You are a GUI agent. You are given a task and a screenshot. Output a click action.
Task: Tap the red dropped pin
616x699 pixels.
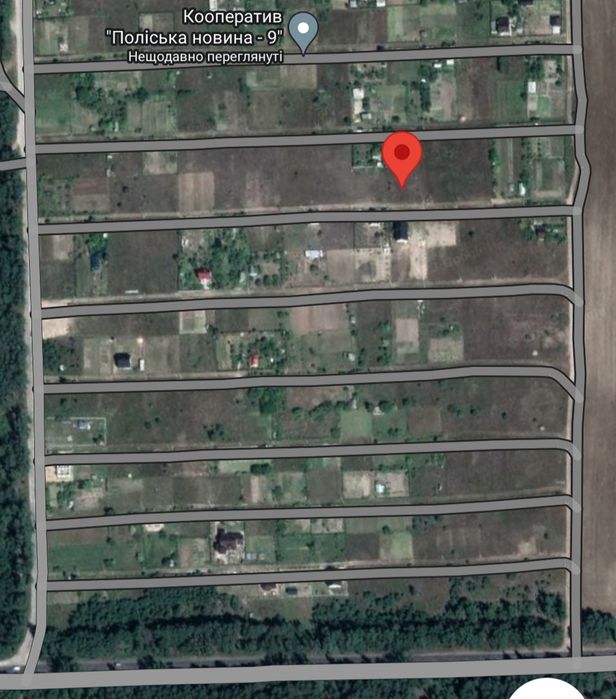coord(402,155)
